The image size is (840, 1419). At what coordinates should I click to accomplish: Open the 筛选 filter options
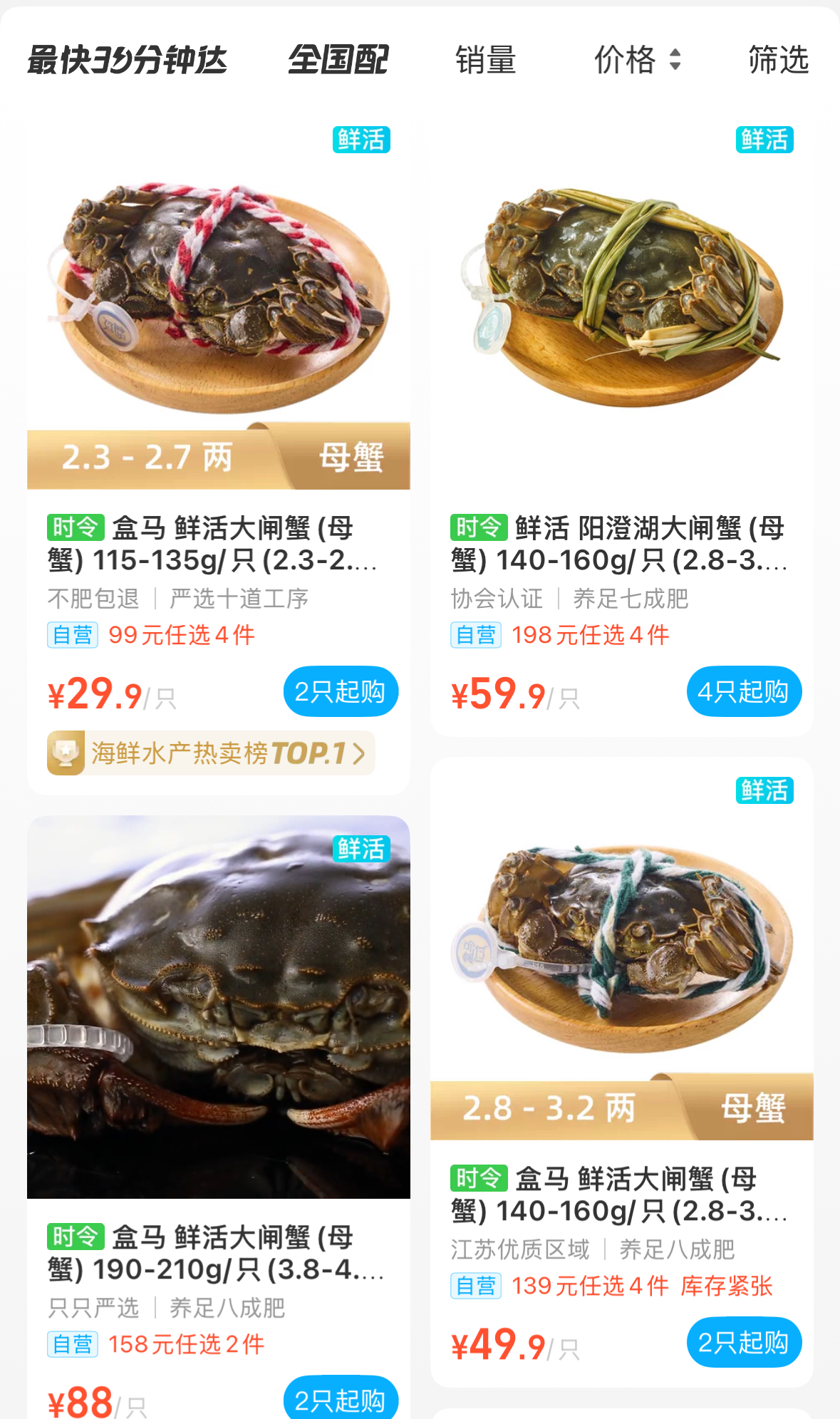click(x=778, y=60)
